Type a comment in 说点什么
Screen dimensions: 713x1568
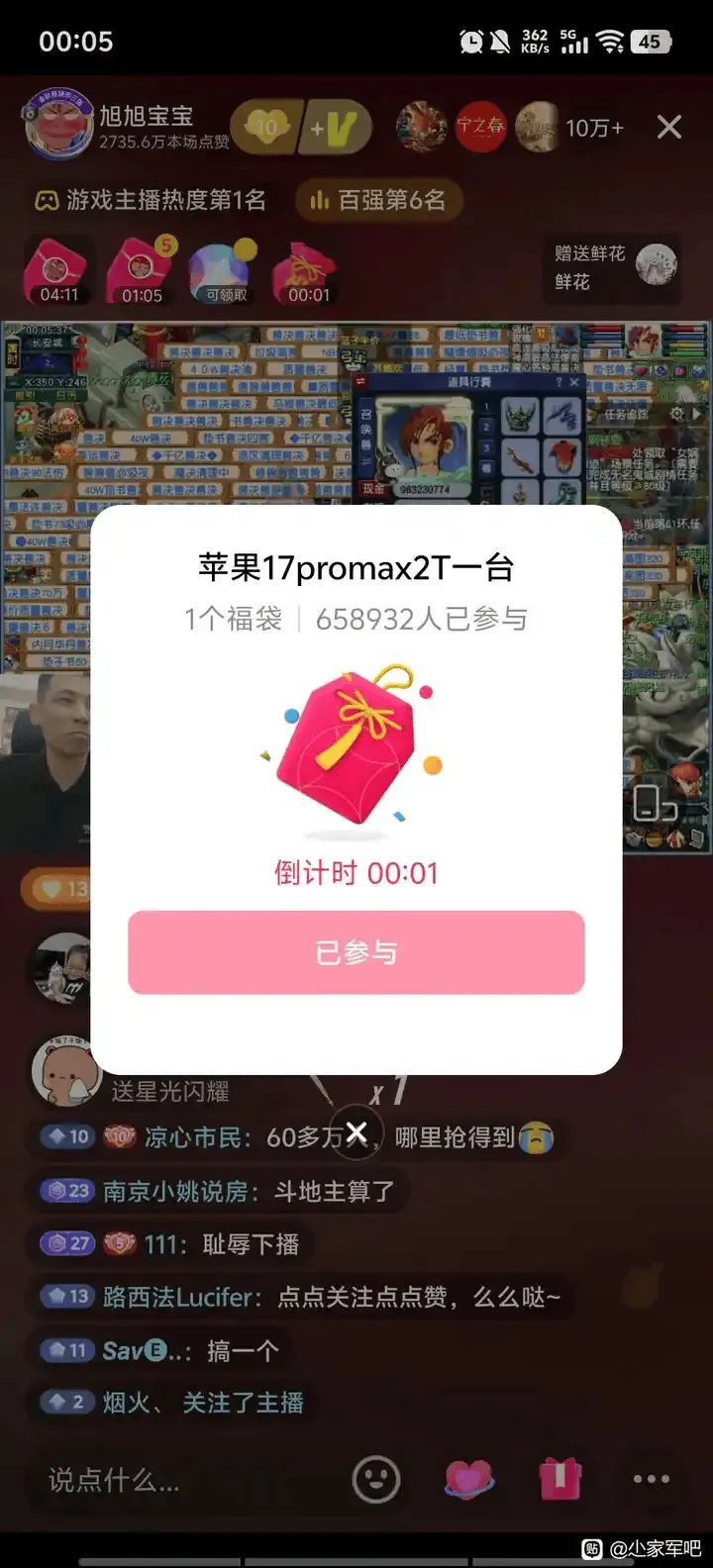click(x=178, y=1480)
